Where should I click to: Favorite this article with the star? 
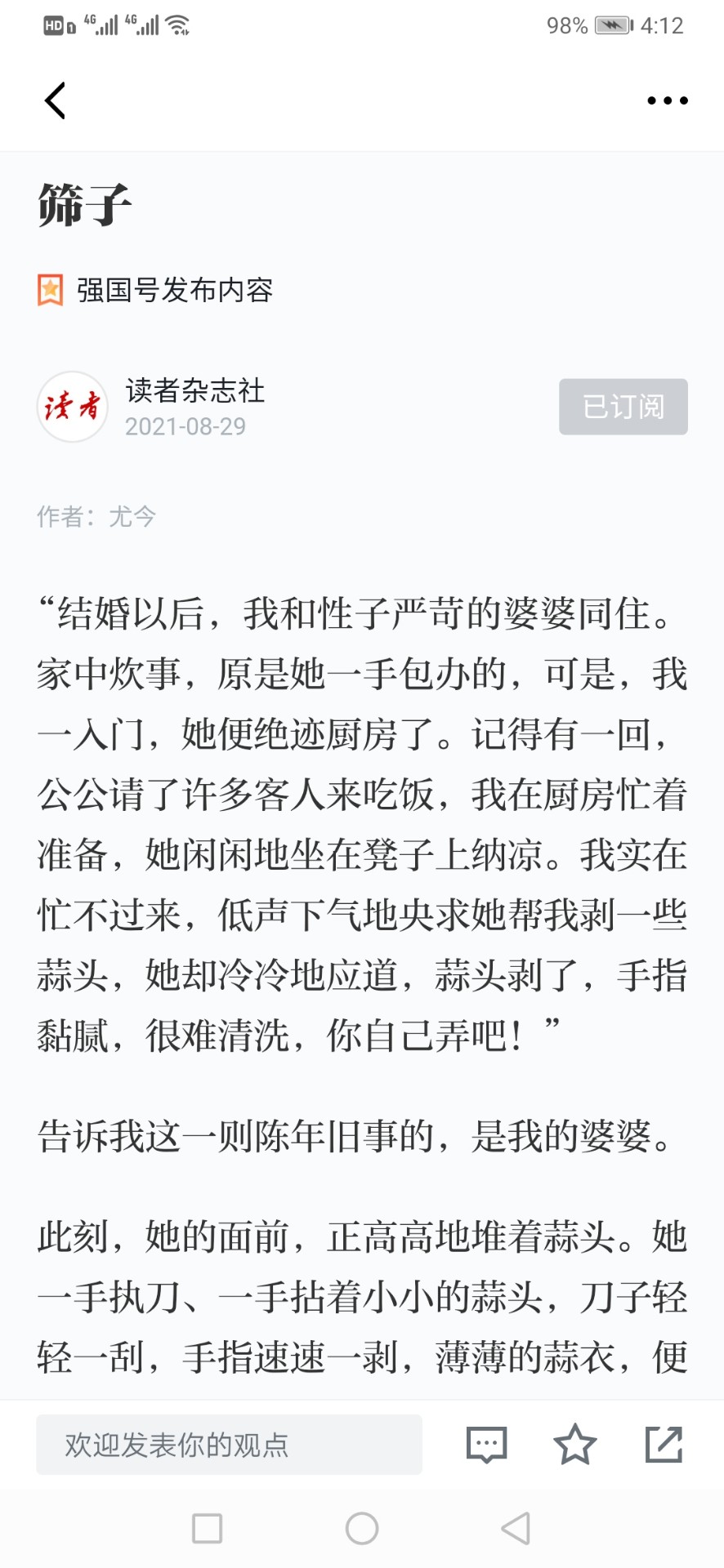575,1444
